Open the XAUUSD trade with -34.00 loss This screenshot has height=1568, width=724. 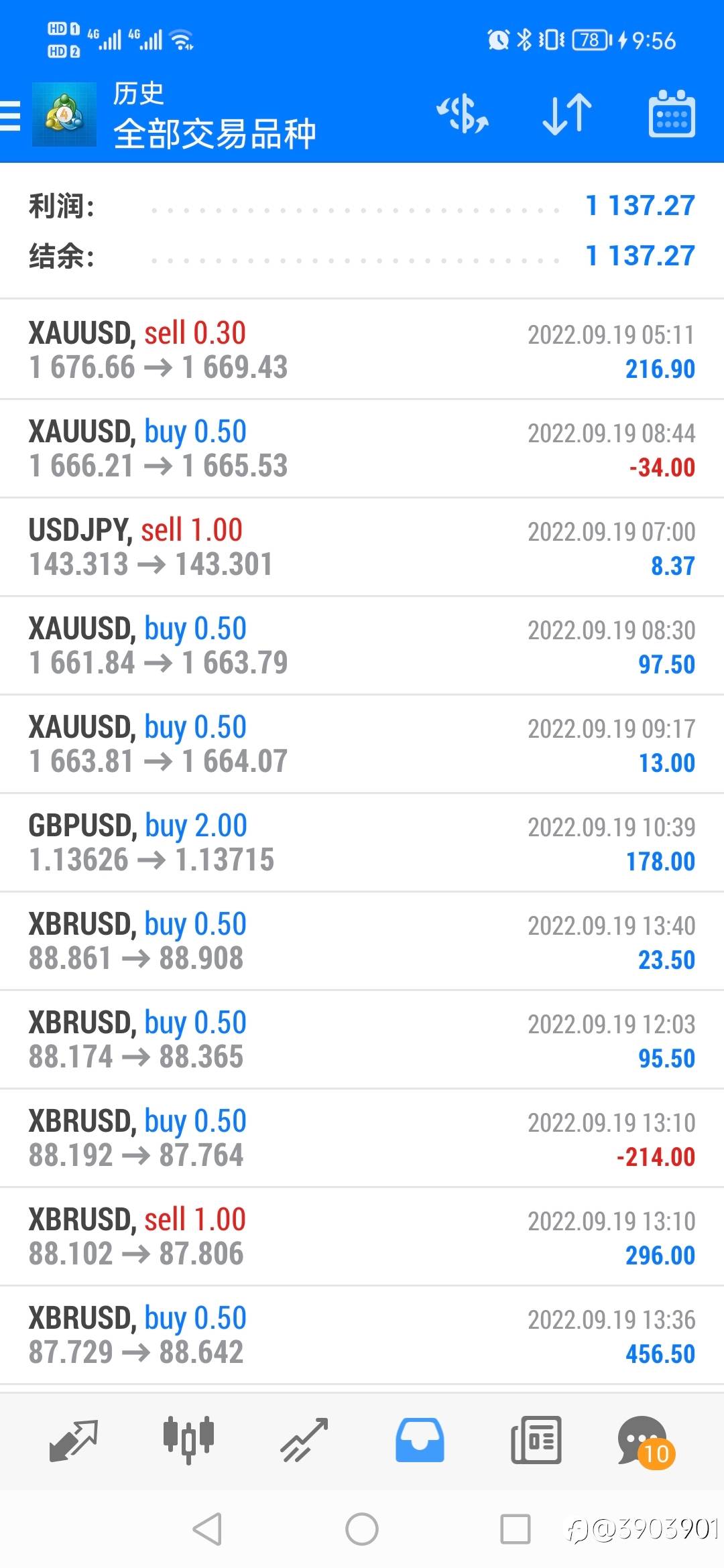(362, 448)
